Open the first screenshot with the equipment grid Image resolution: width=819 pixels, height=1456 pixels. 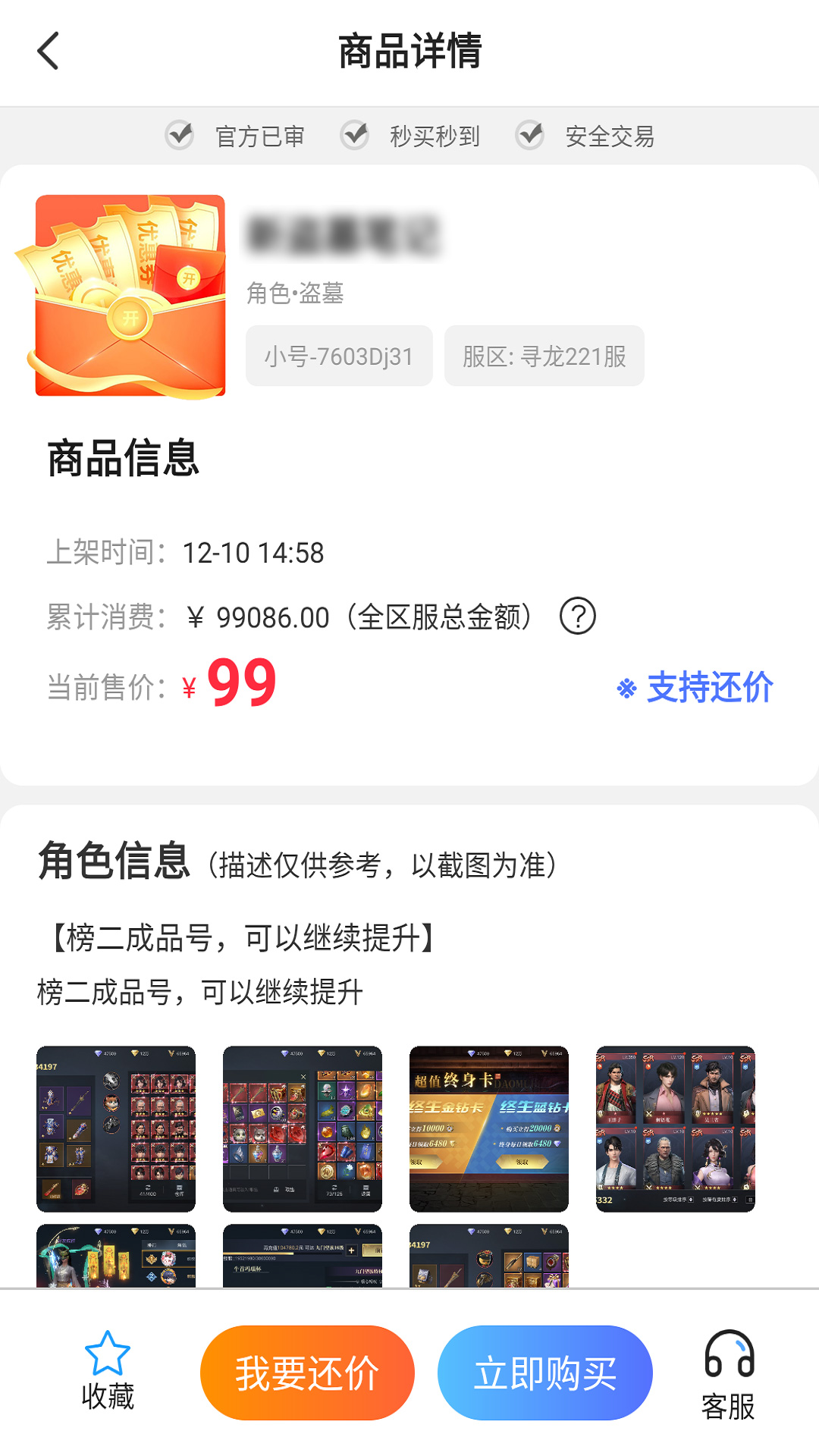coord(116,1128)
